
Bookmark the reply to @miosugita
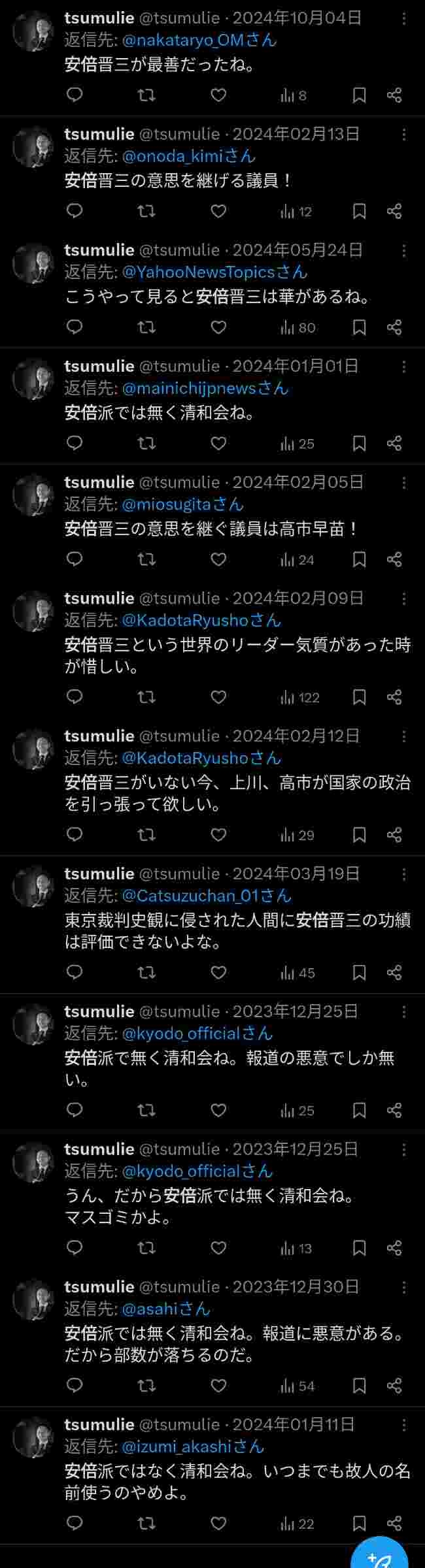tap(359, 560)
